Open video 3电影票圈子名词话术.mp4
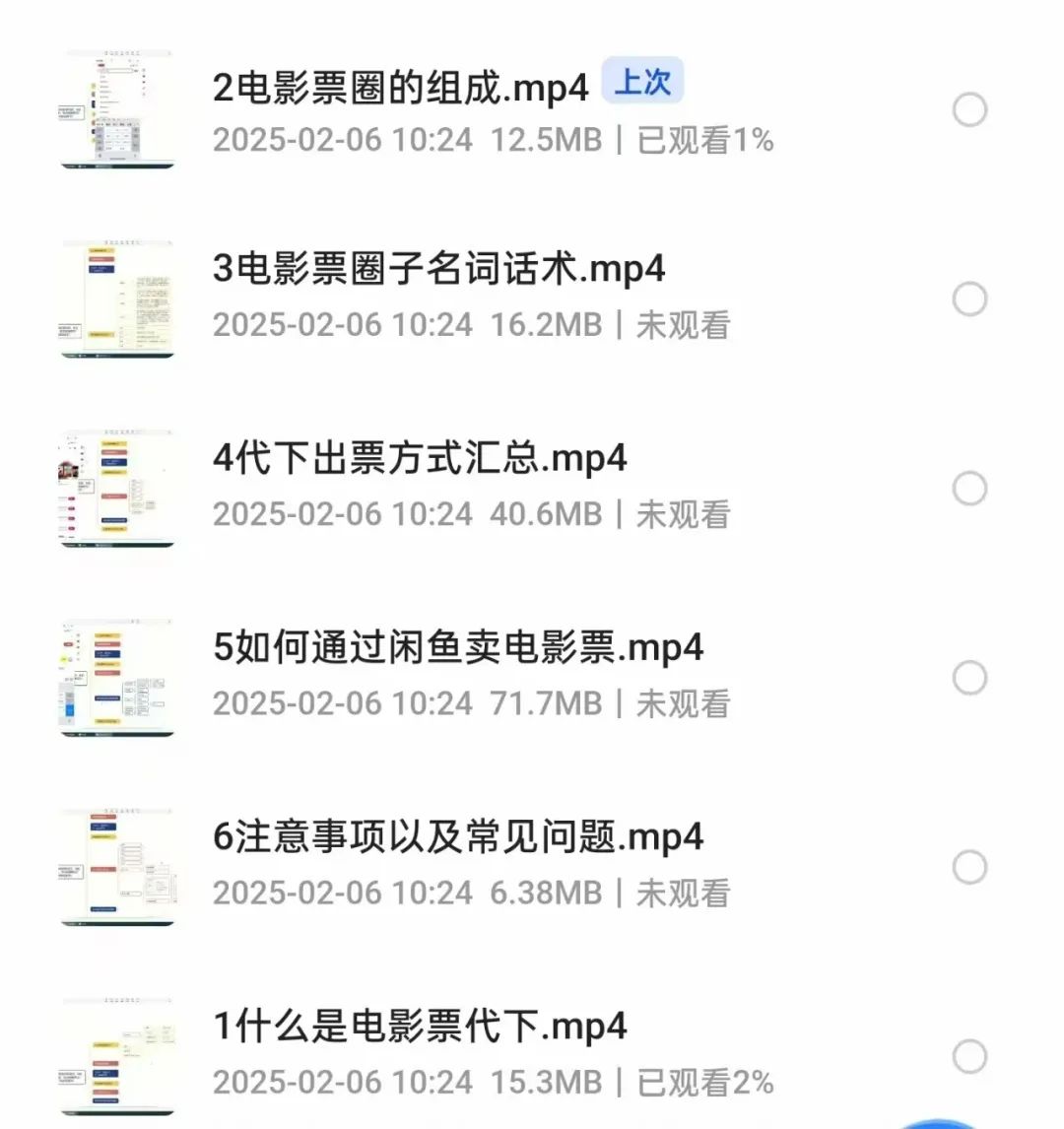The image size is (1064, 1129). click(x=438, y=269)
